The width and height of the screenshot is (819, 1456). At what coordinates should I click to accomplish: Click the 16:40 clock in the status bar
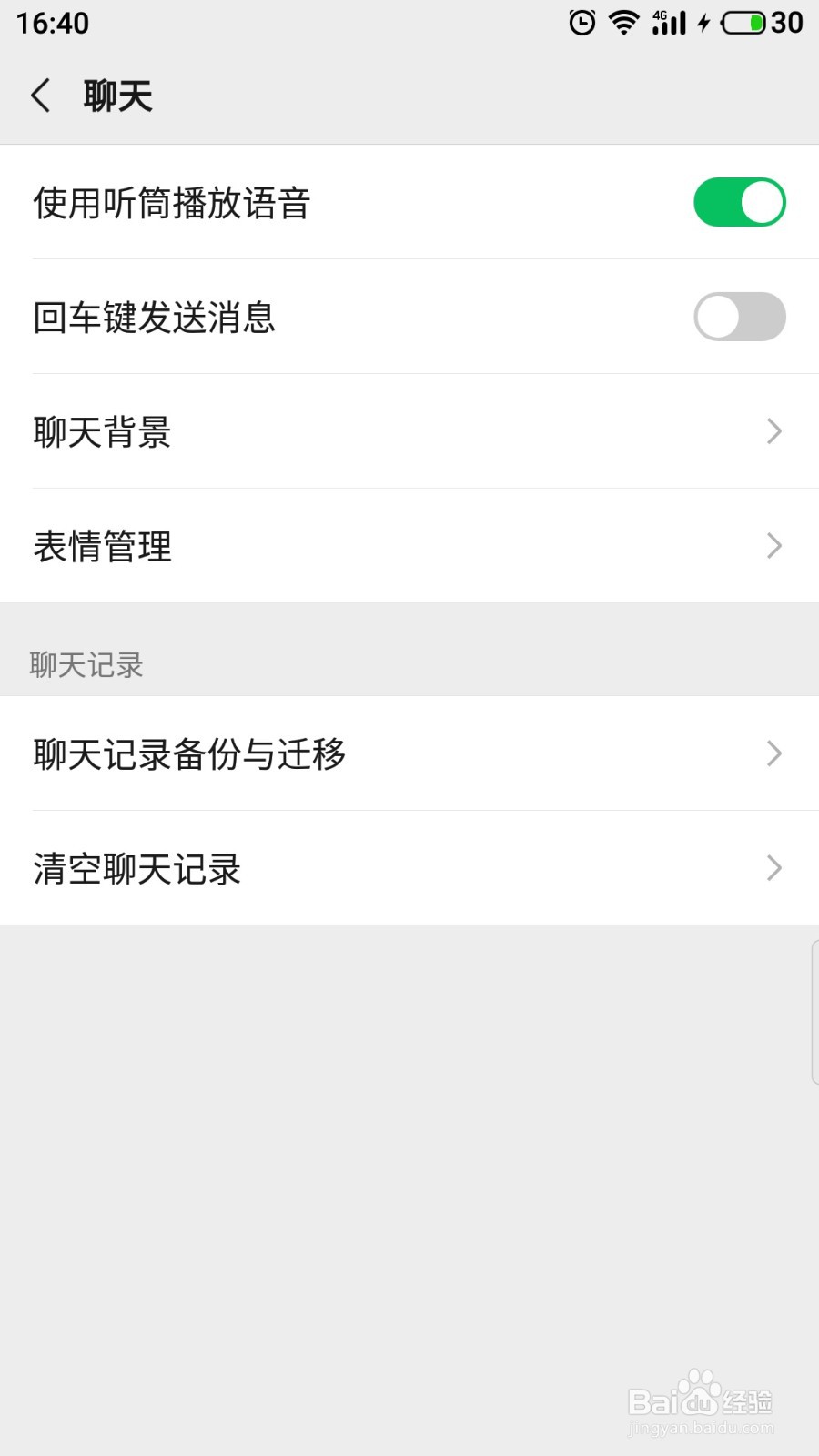(50, 23)
